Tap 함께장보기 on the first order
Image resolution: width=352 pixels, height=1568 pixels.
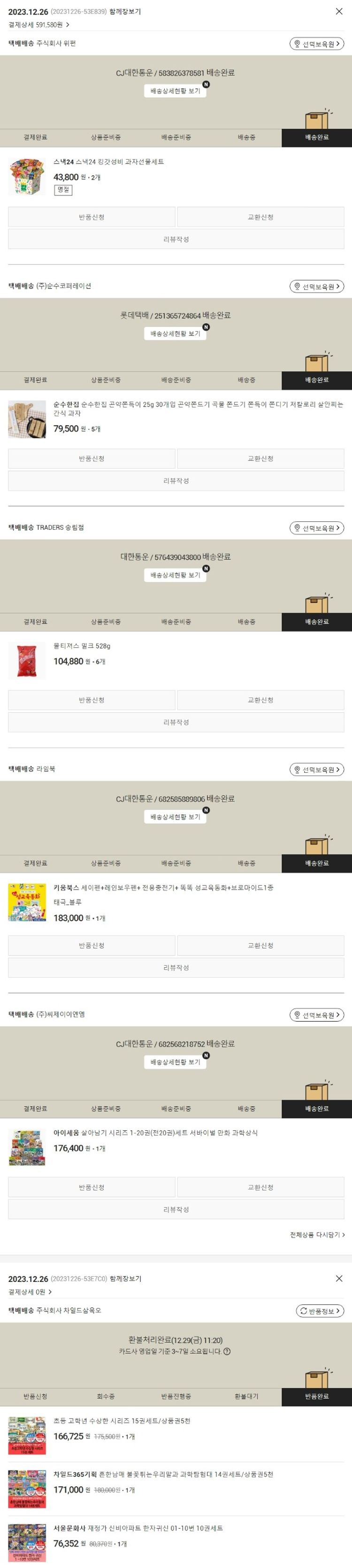[x=125, y=12]
